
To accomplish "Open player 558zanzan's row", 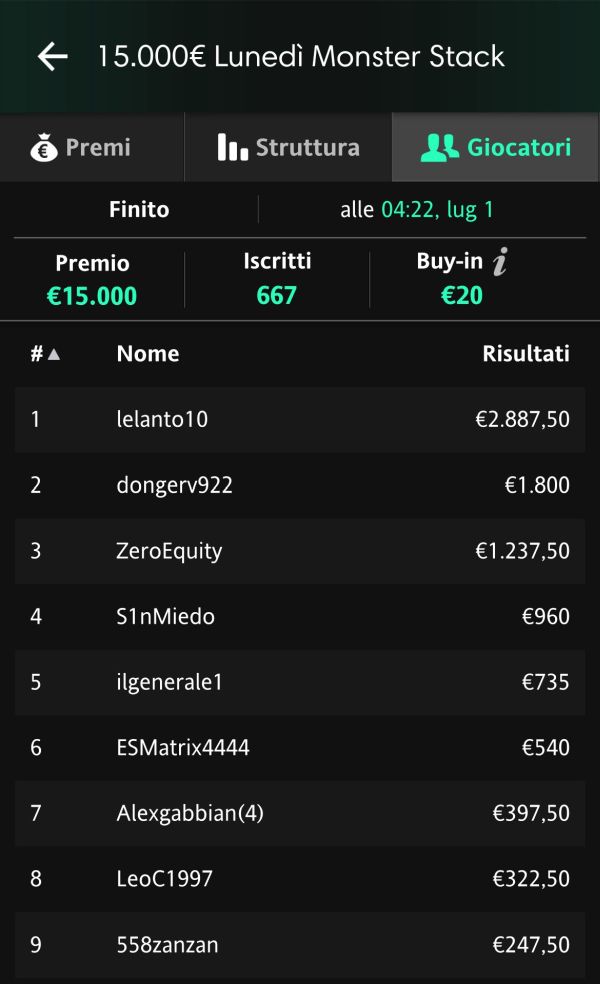I will coord(300,944).
